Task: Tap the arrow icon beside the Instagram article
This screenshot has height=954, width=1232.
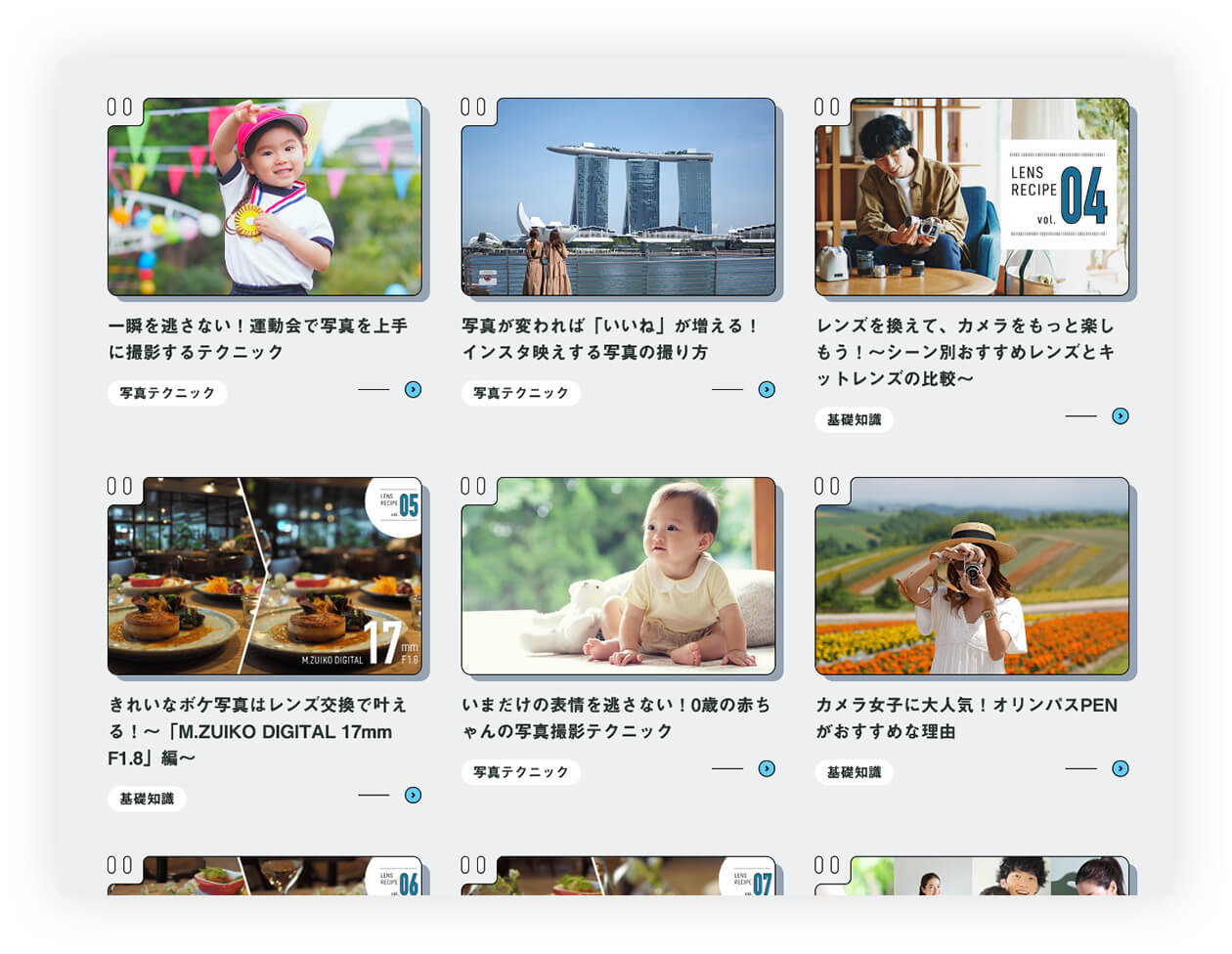Action: coord(768,389)
